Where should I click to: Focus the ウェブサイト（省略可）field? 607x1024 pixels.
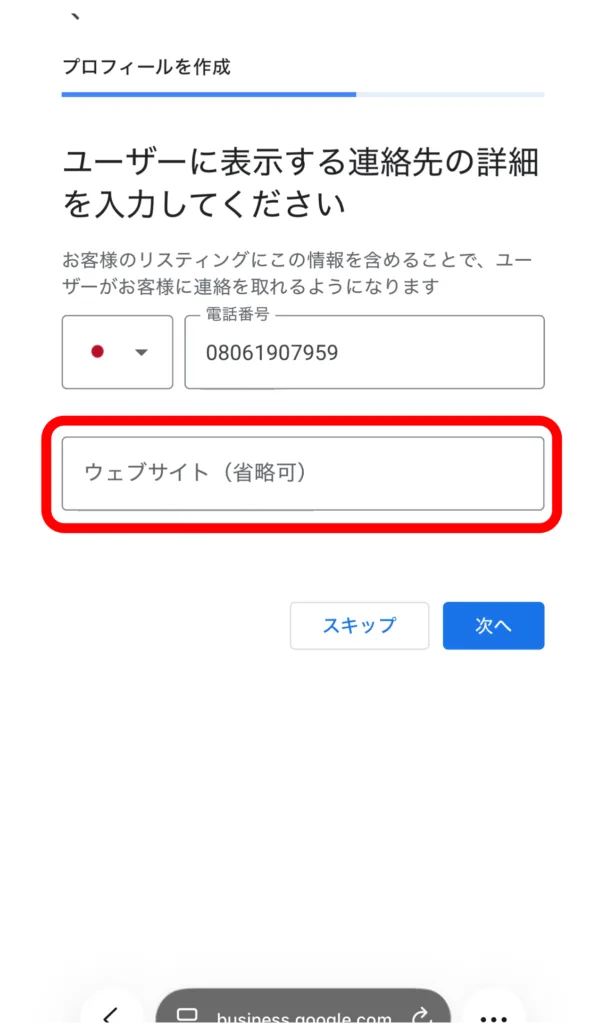(303, 473)
